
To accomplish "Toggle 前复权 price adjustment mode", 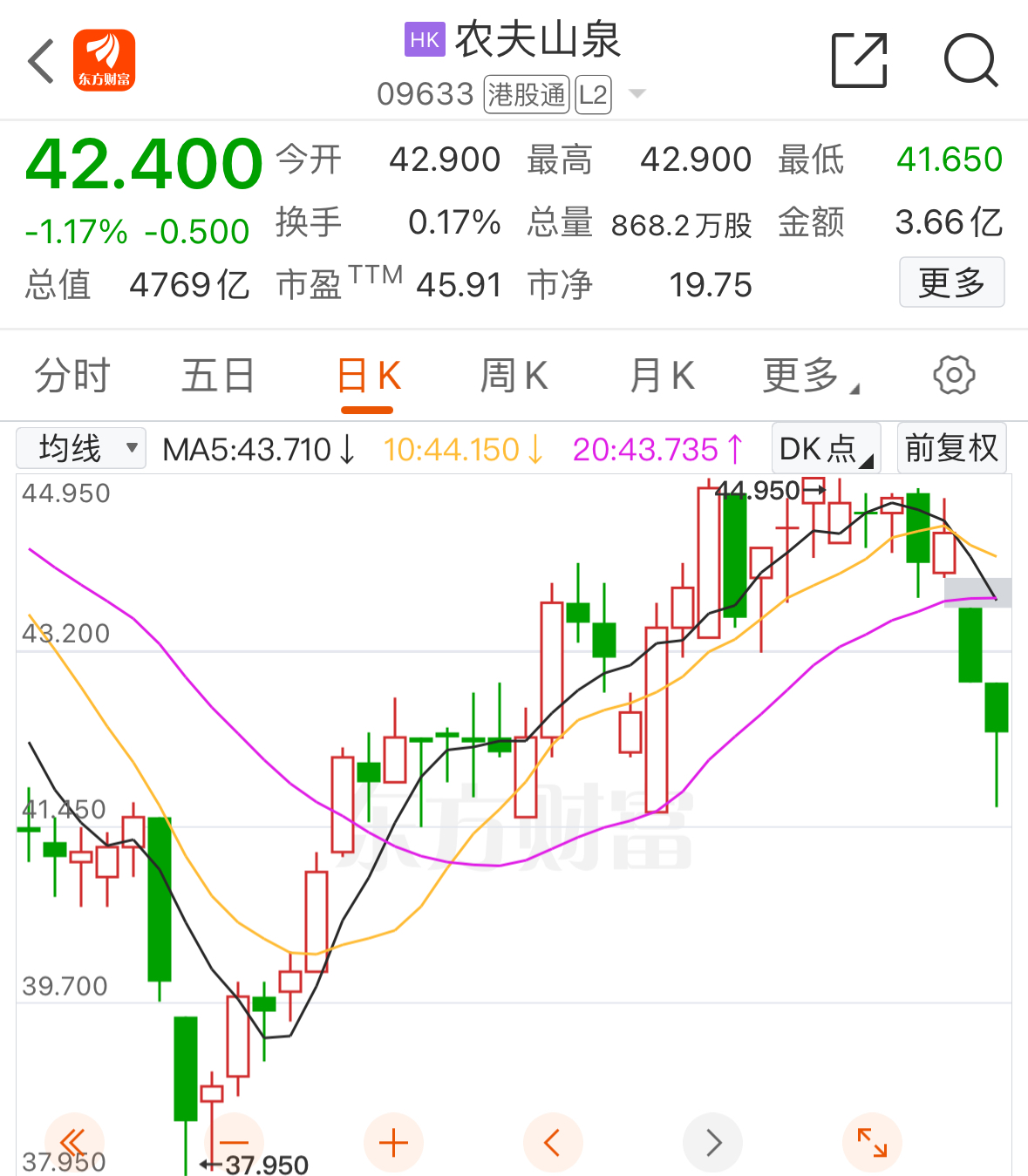I will 951,448.
